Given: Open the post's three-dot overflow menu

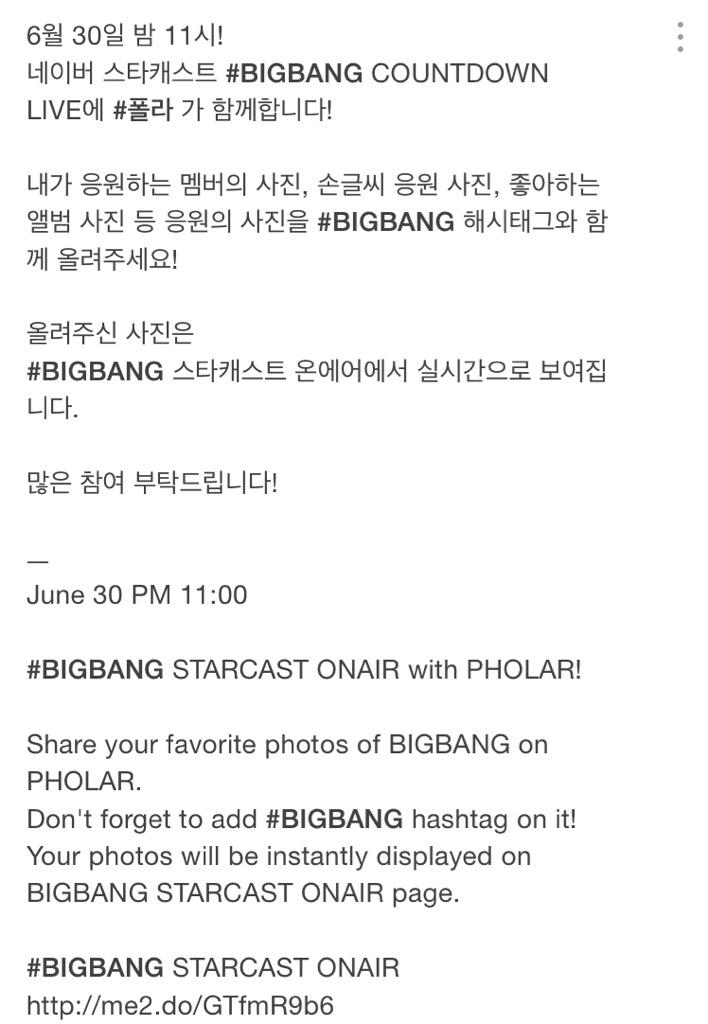Looking at the screenshot, I should click(680, 37).
